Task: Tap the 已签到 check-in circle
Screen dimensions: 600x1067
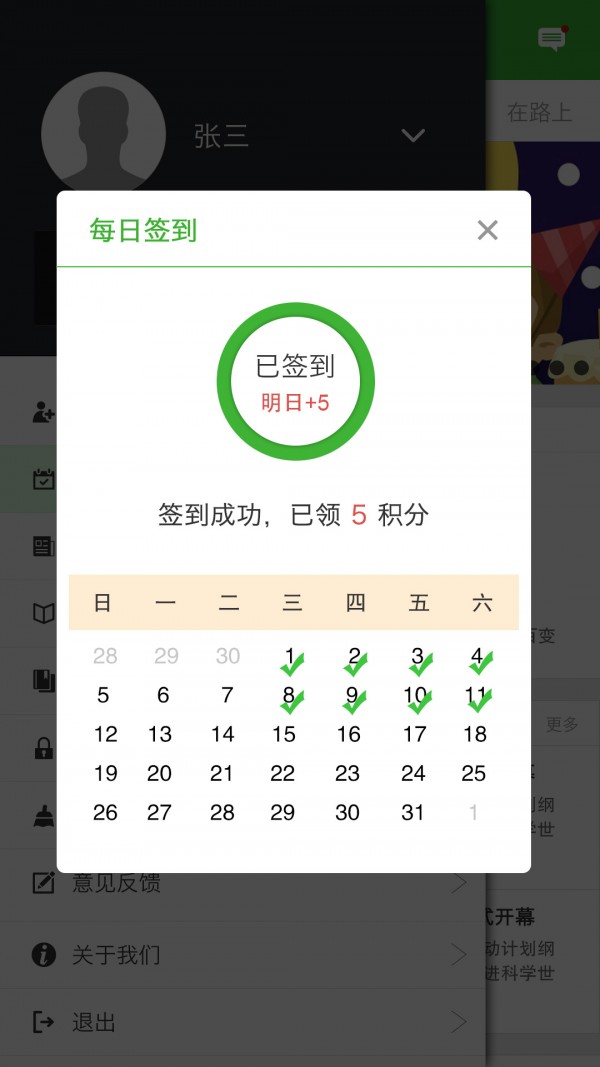Action: (x=295, y=382)
